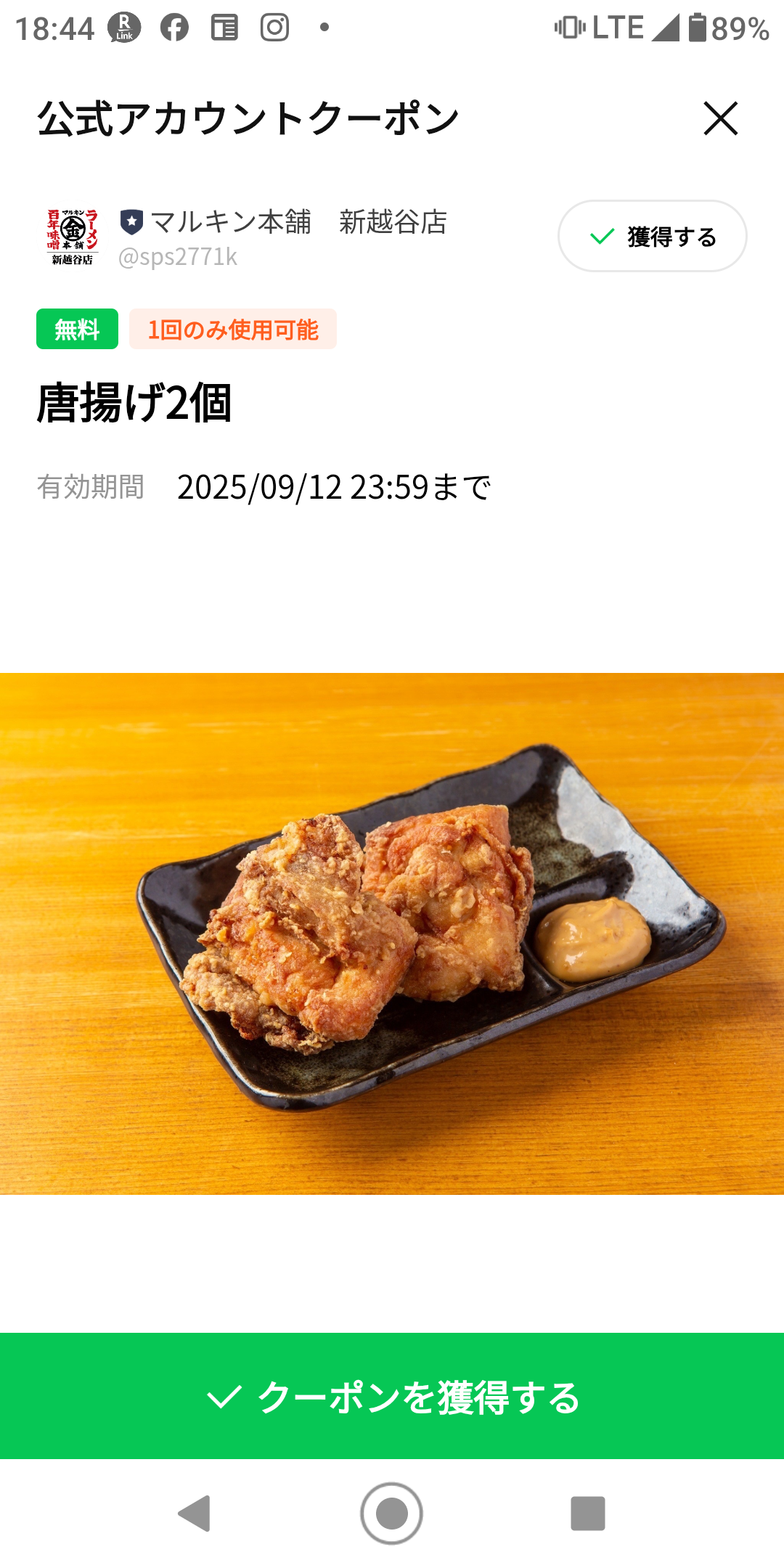Open the recent apps view
This screenshot has width=784, height=1568.
587,1514
